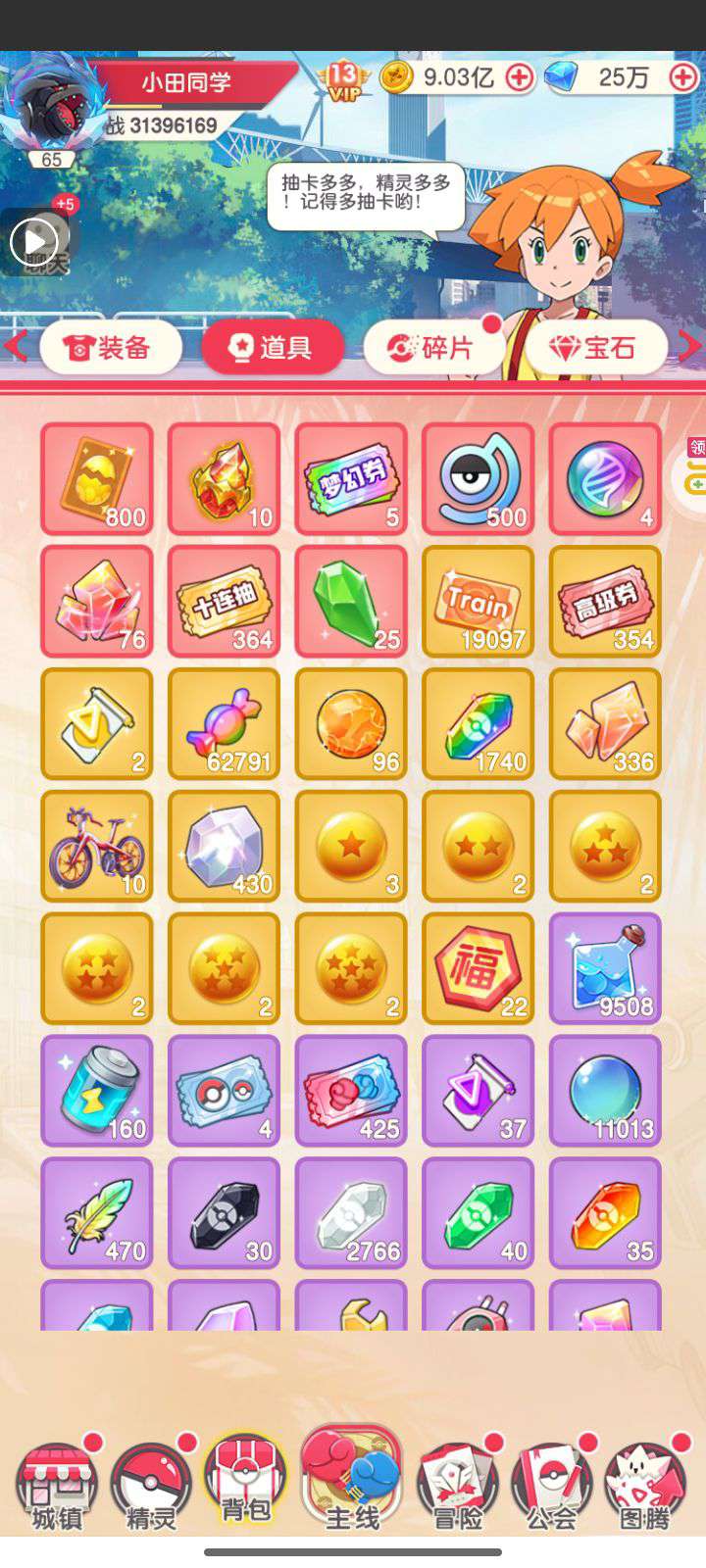Select the 十连抽 ticket item
Viewport: 706px width, 1568px height.
coord(224,602)
